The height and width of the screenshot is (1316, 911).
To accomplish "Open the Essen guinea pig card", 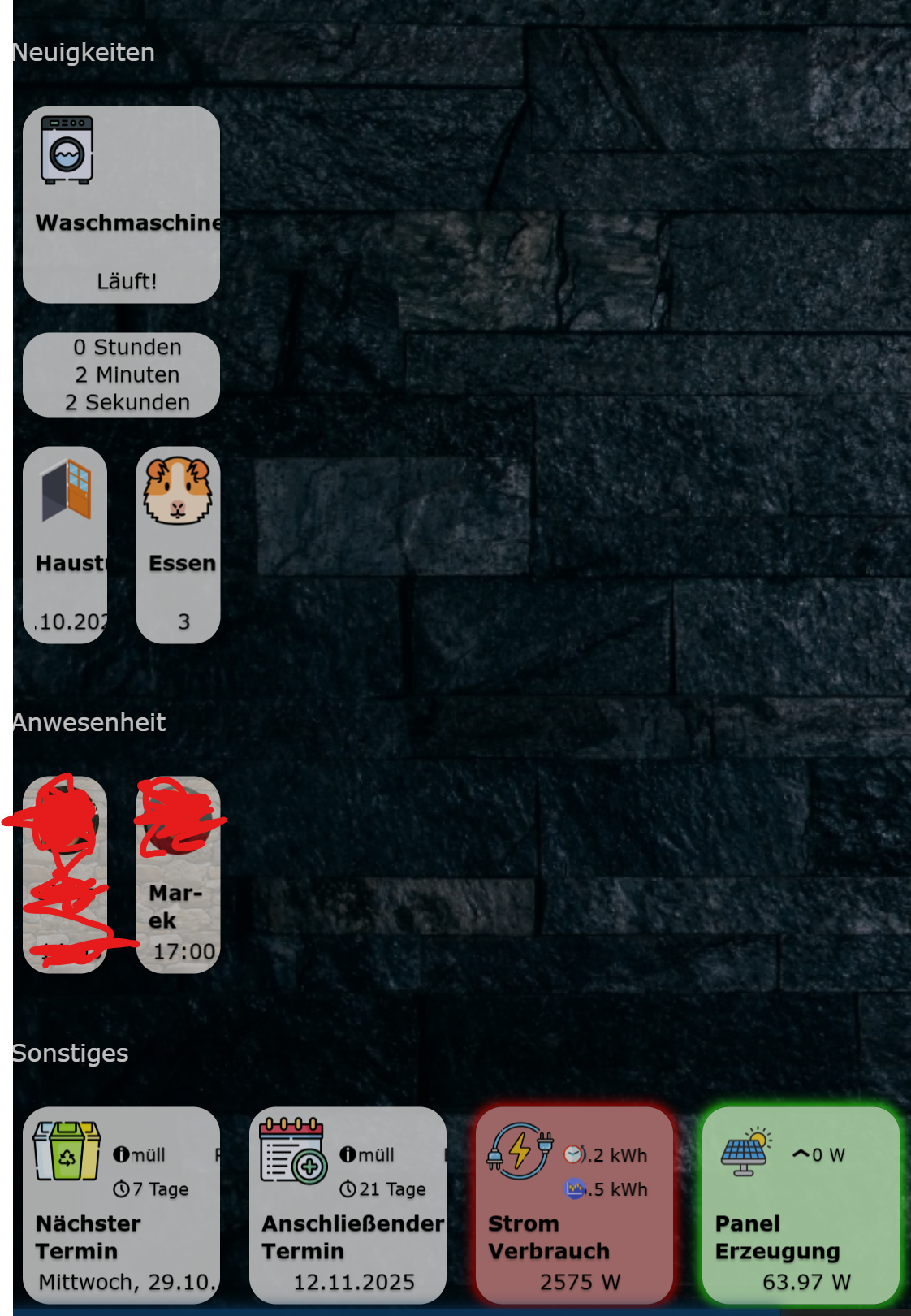I will click(x=178, y=545).
